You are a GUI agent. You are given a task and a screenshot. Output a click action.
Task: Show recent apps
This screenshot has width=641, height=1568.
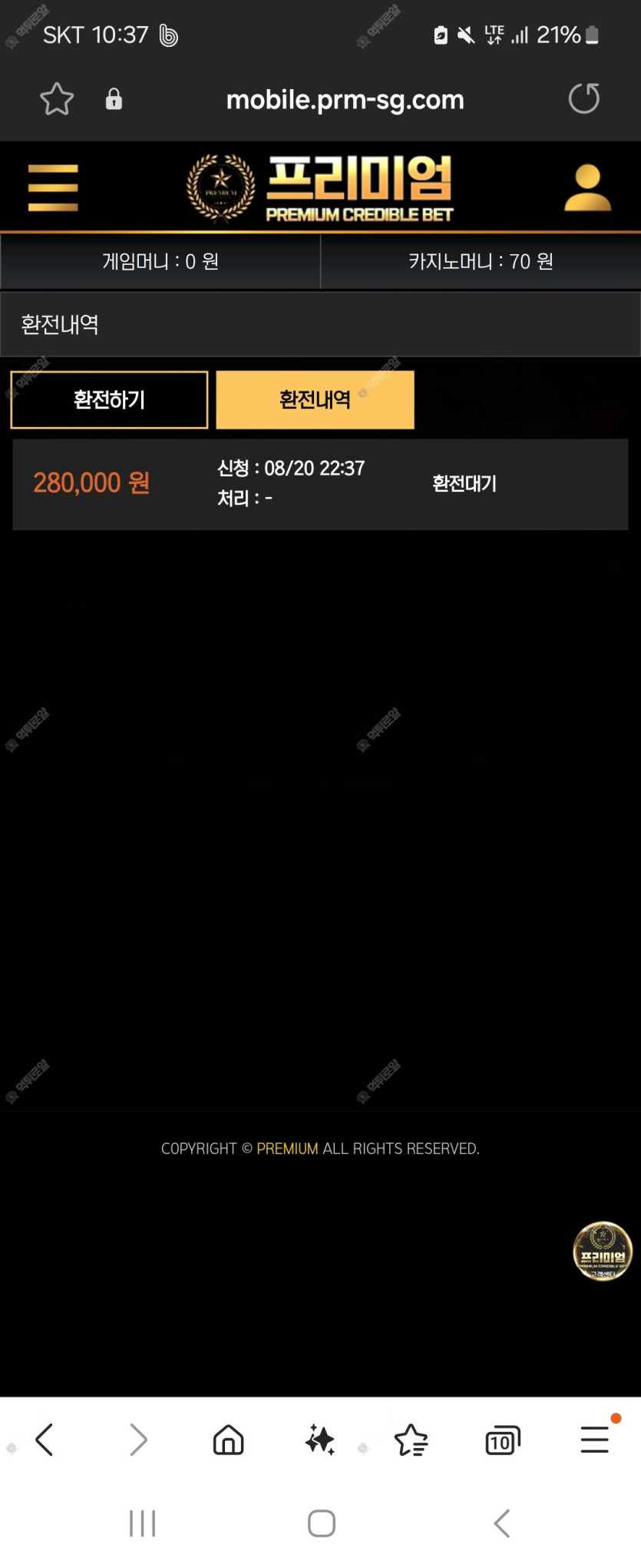pos(143,1523)
